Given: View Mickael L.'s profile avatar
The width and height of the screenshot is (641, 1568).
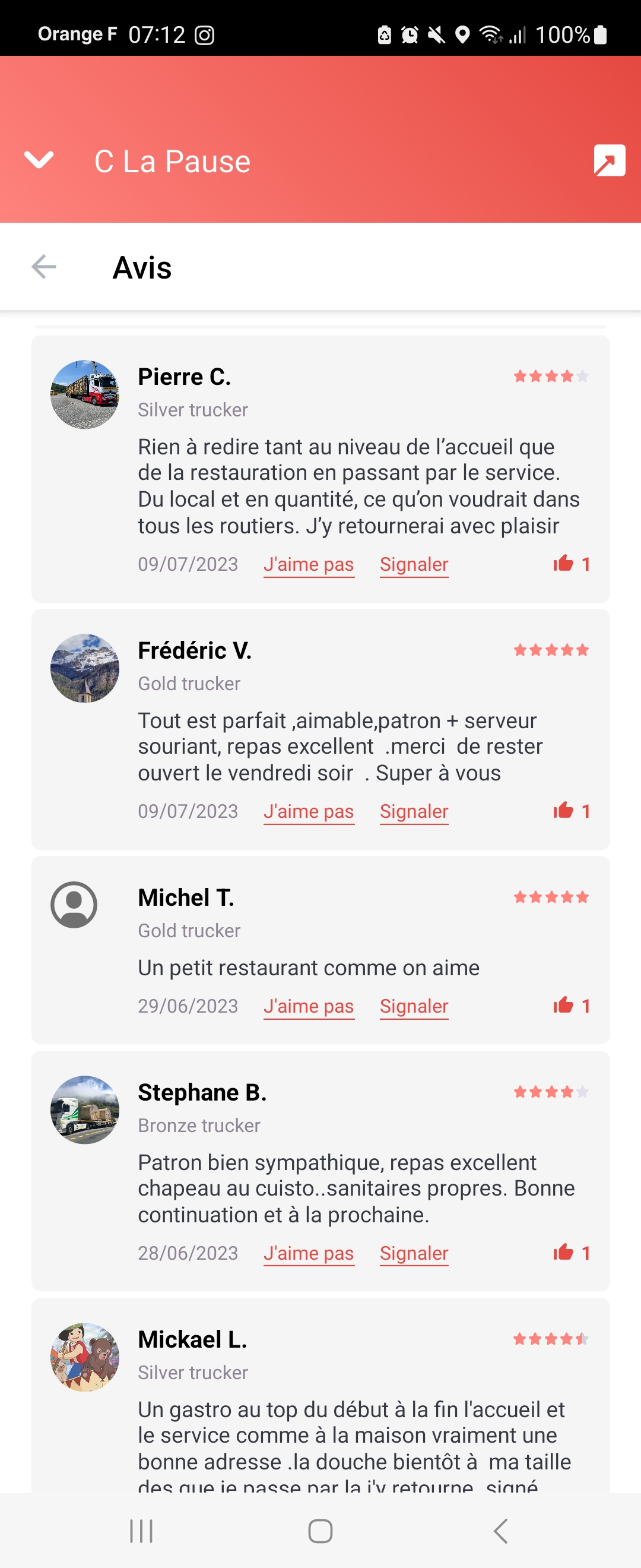Looking at the screenshot, I should tap(84, 1357).
